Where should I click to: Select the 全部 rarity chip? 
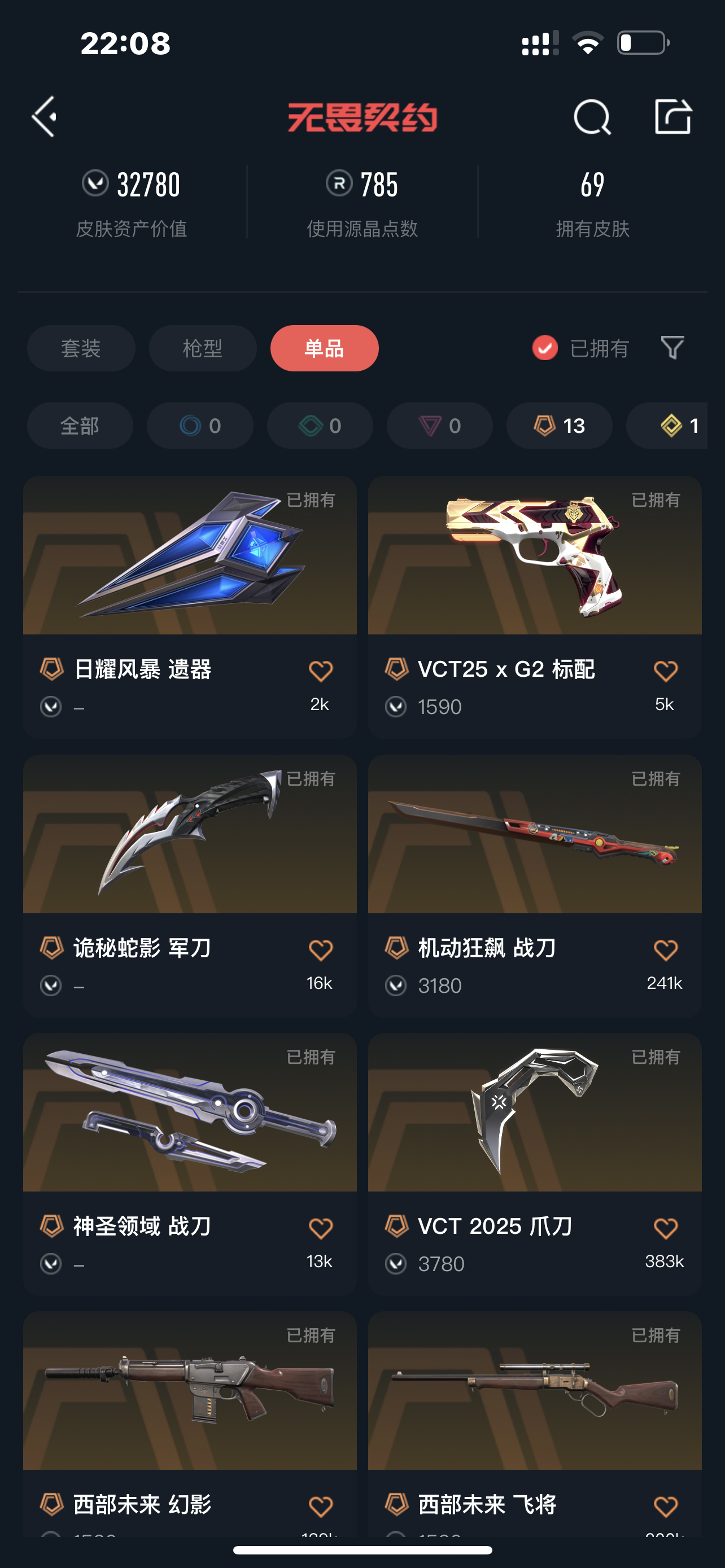(80, 426)
